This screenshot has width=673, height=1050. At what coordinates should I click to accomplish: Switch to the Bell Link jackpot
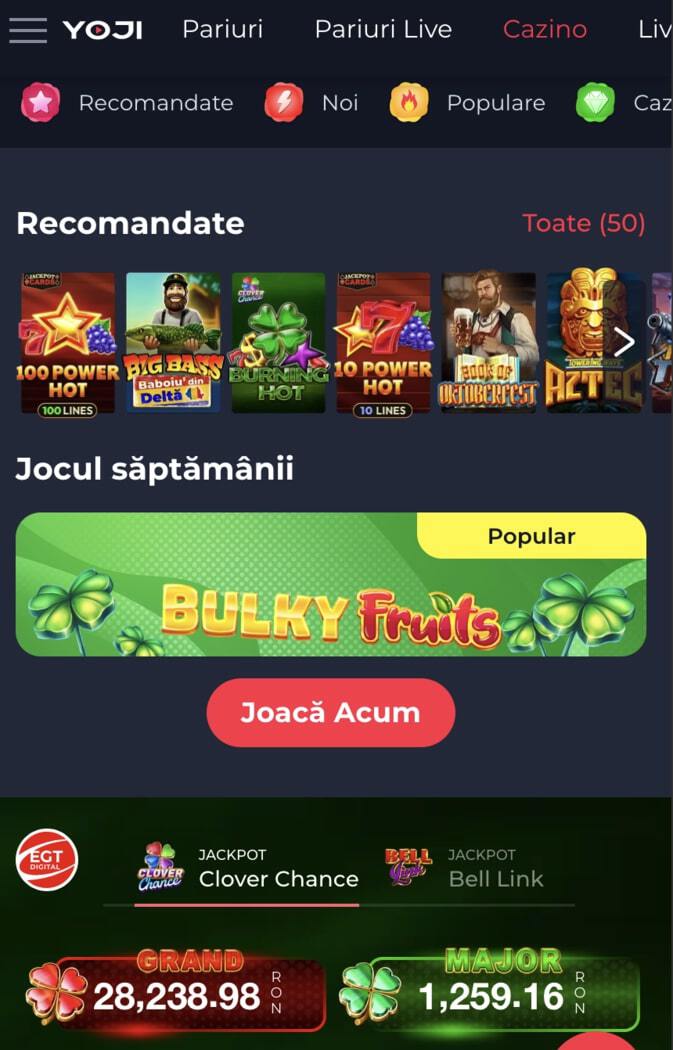[465, 868]
